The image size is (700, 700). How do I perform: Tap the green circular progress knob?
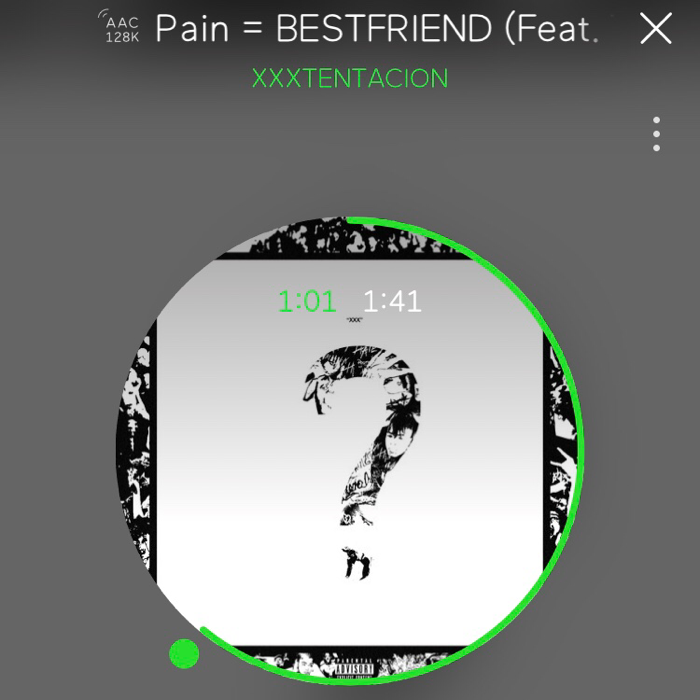point(184,653)
